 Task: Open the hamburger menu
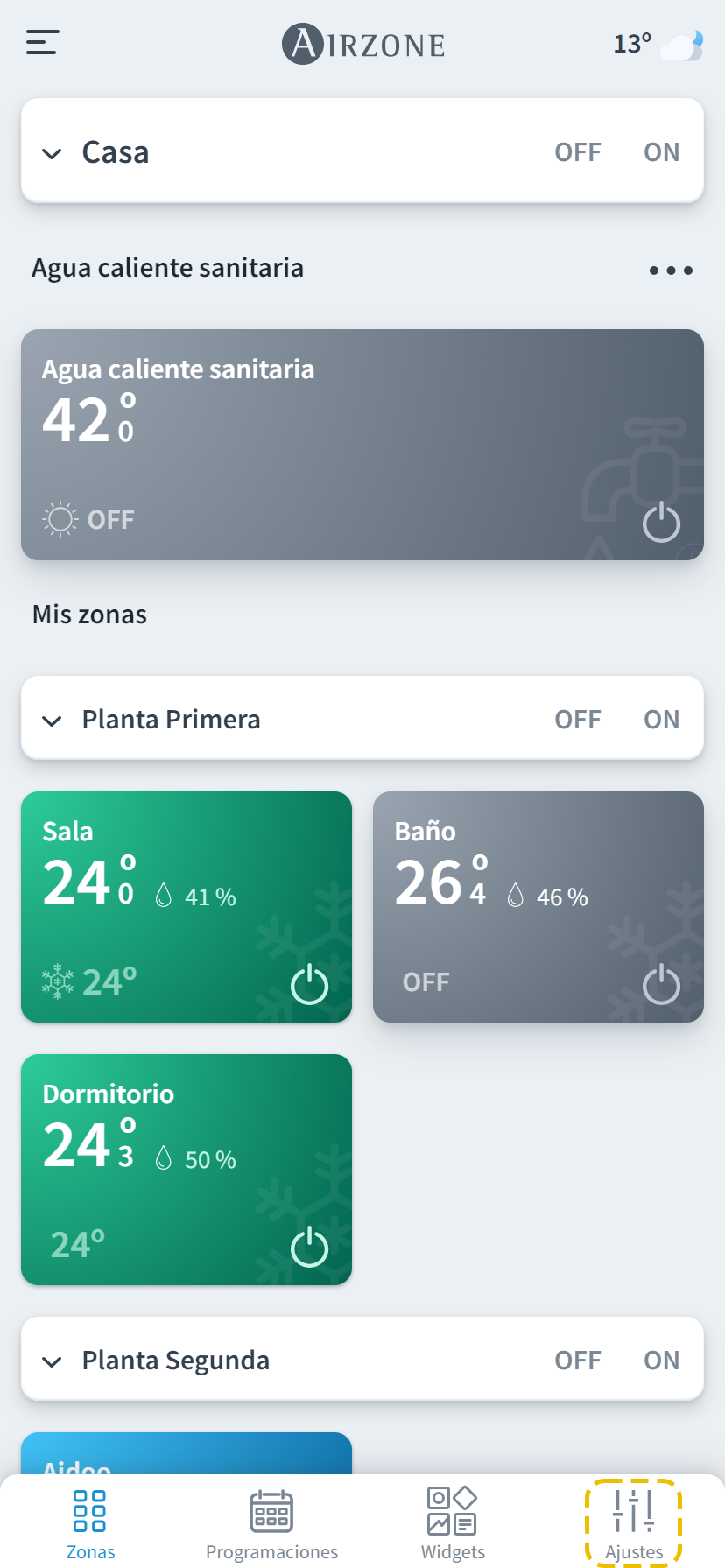click(42, 42)
